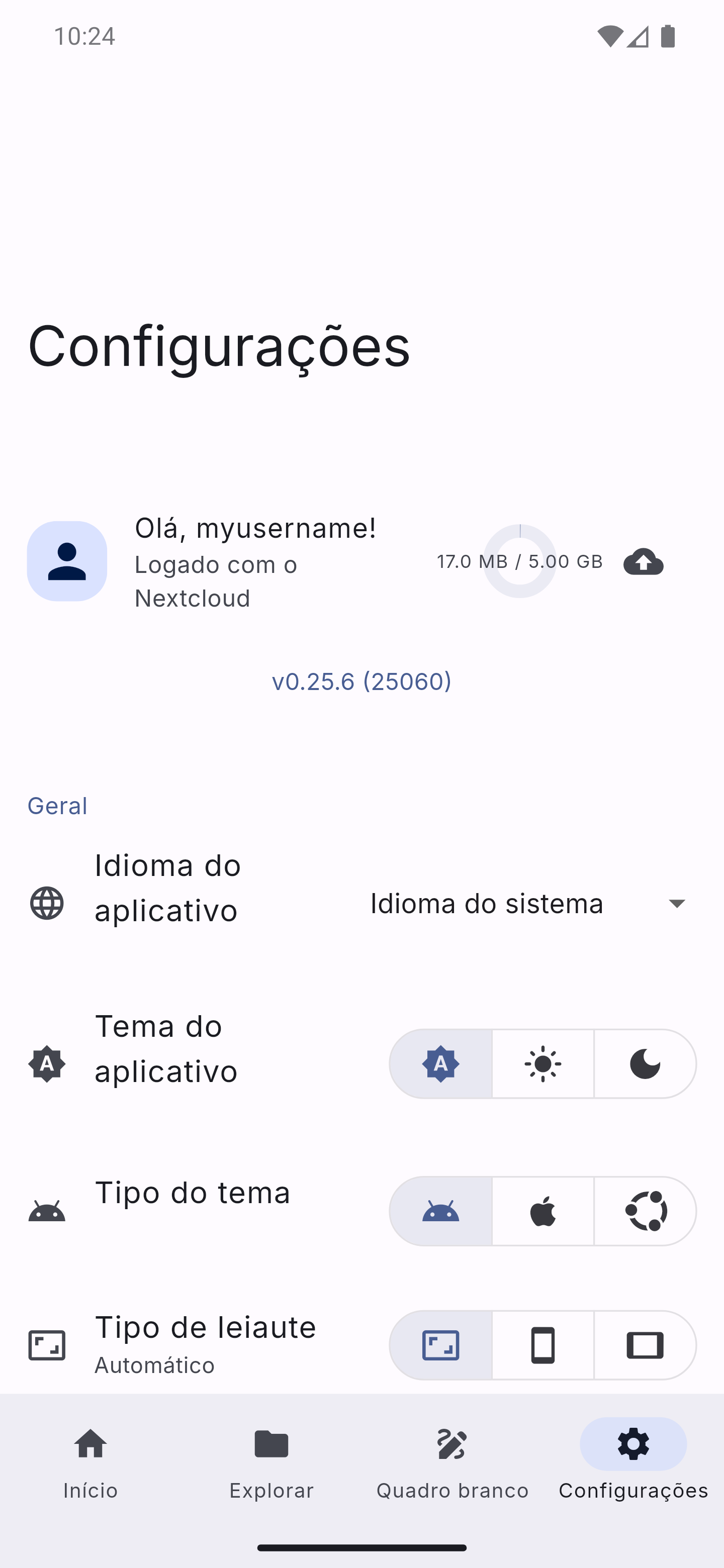Choose the Apple theme type
This screenshot has width=724, height=1568.
(x=543, y=1211)
